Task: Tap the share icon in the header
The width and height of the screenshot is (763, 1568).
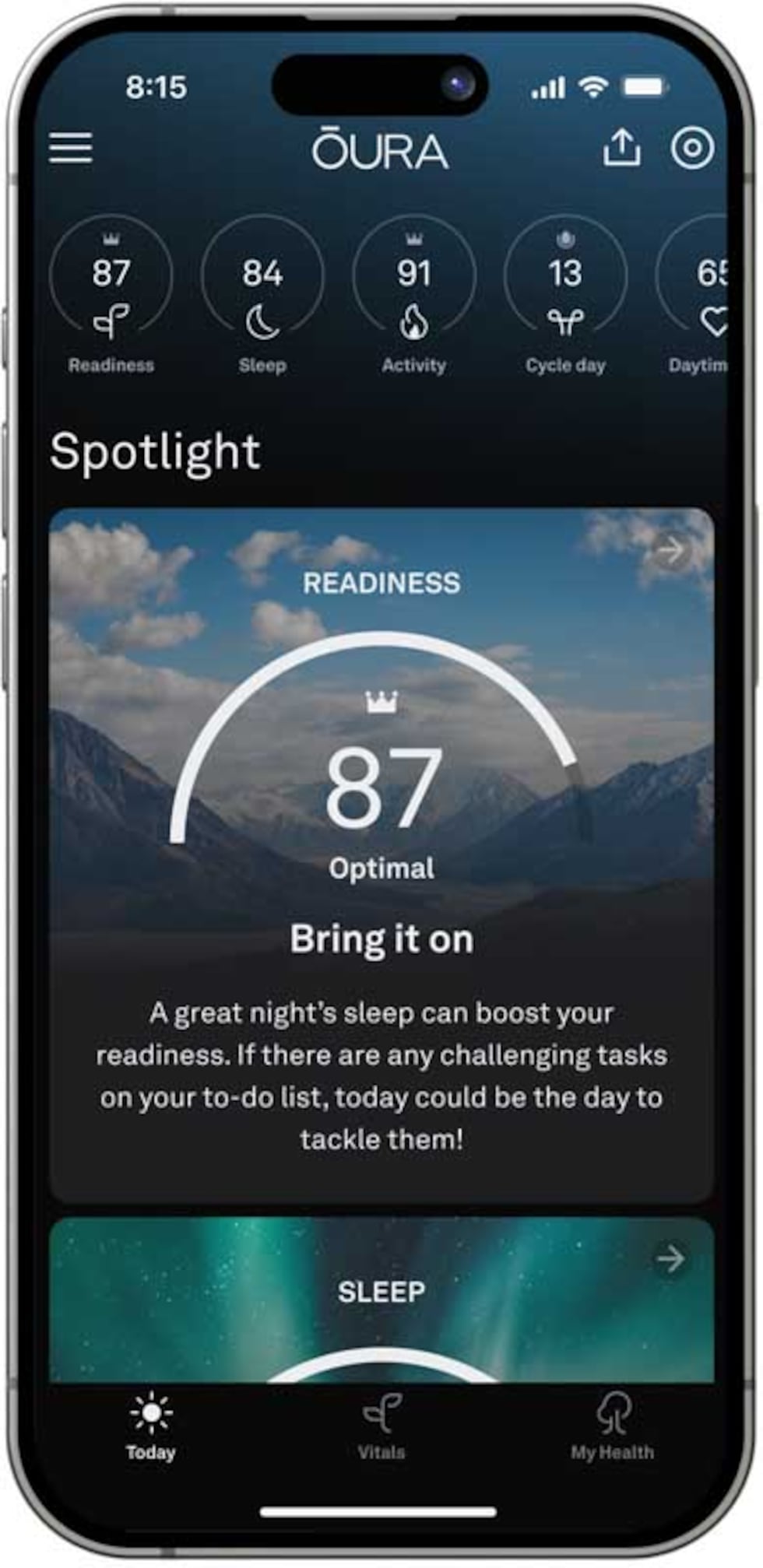Action: coord(621,147)
